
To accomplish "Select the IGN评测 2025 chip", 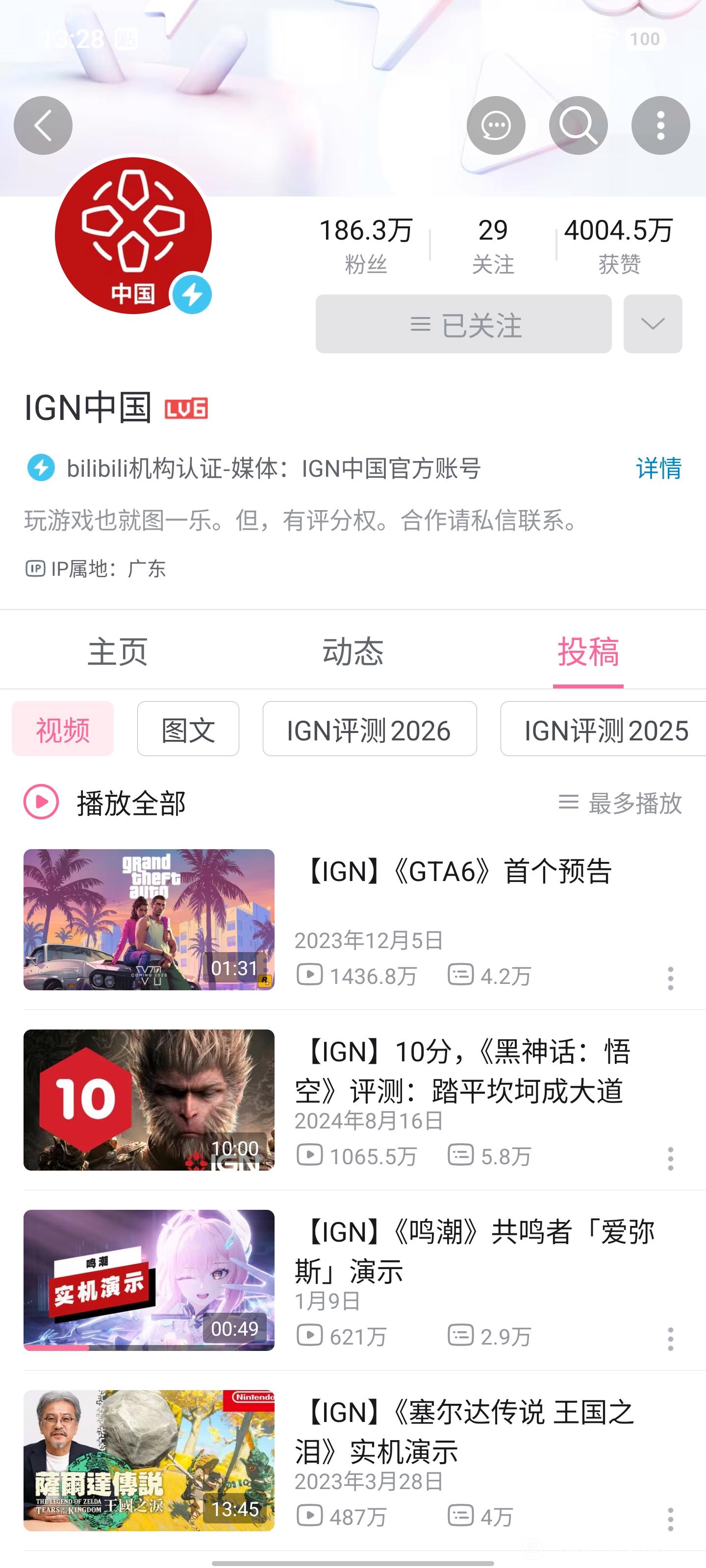I will [x=603, y=729].
